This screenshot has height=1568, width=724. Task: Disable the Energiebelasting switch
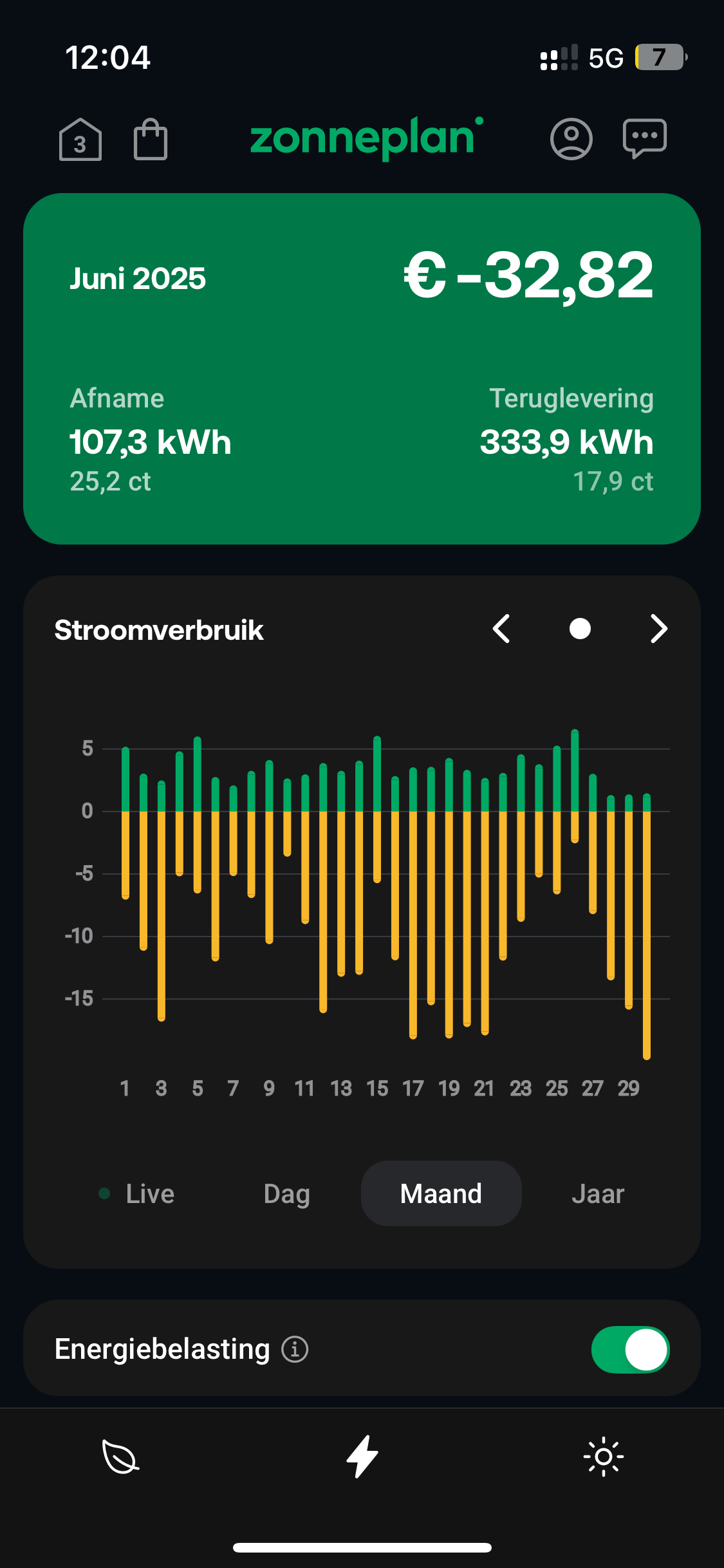pos(630,1349)
